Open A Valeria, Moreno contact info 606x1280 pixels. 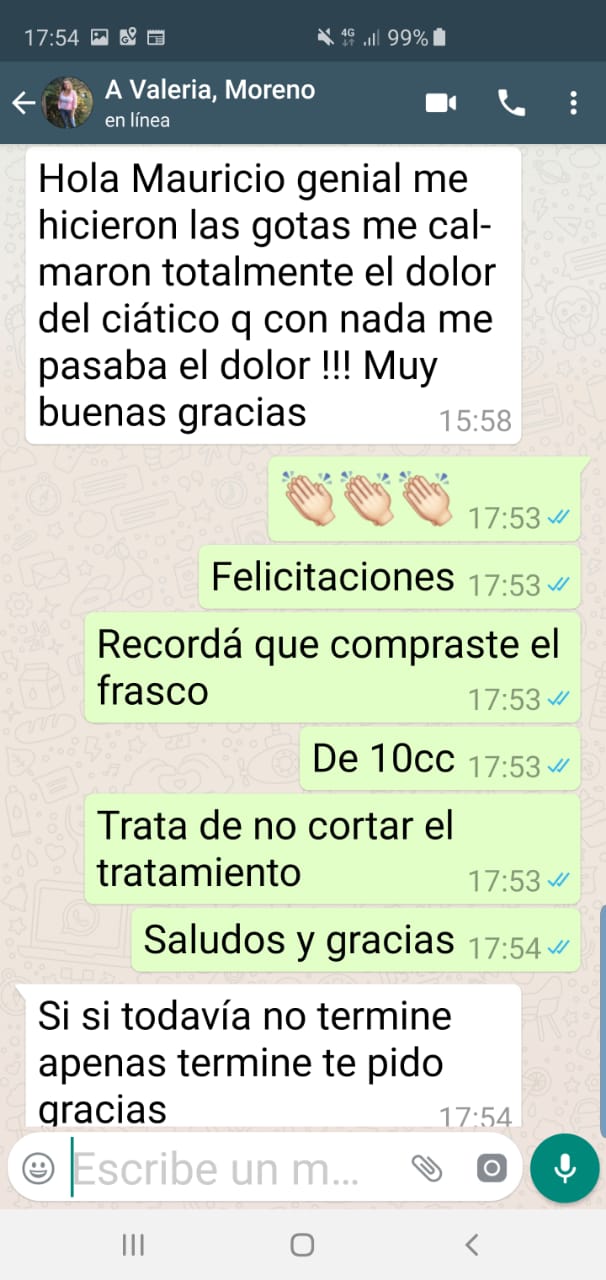pos(210,103)
